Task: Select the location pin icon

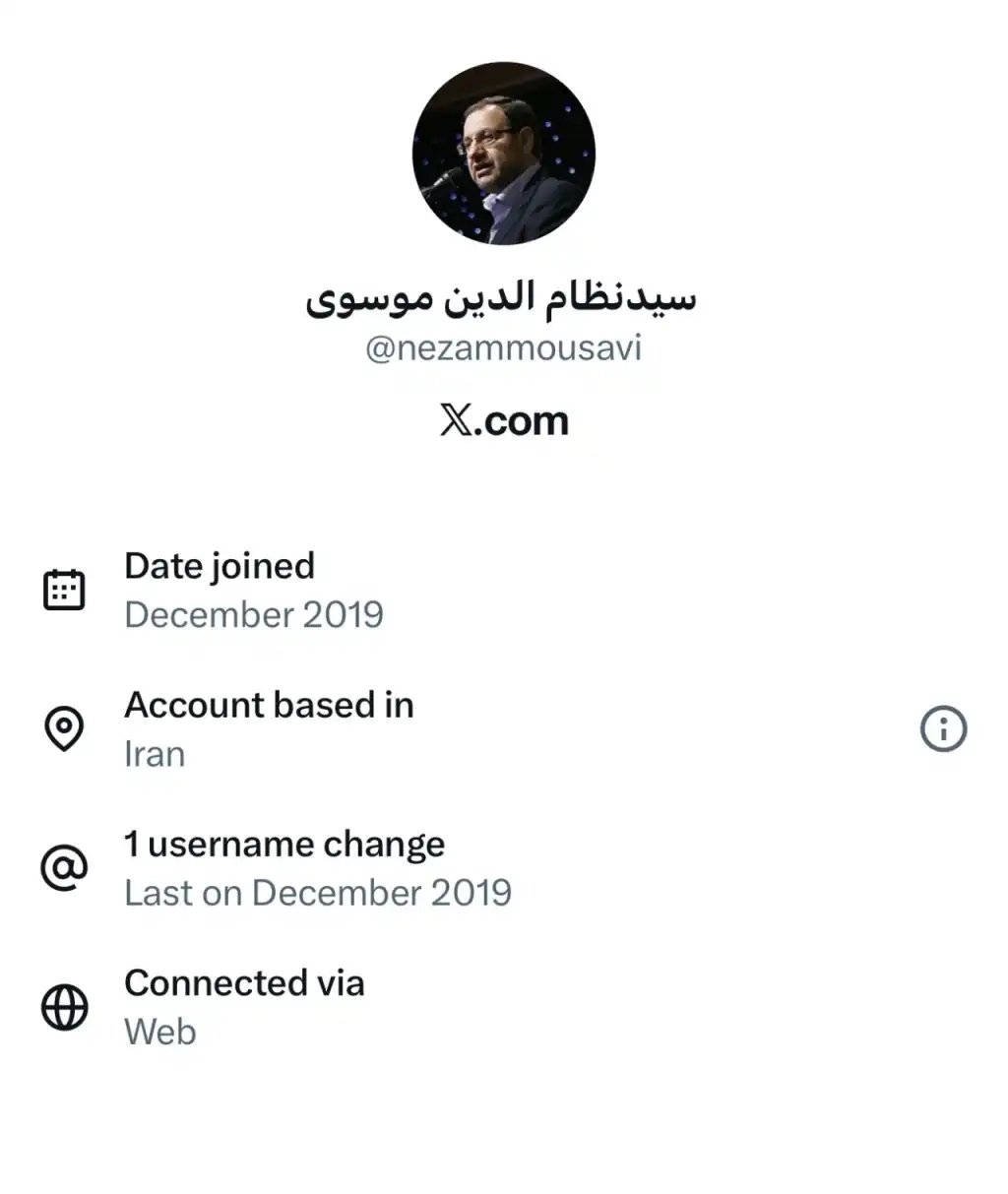Action: pyautogui.click(x=63, y=728)
